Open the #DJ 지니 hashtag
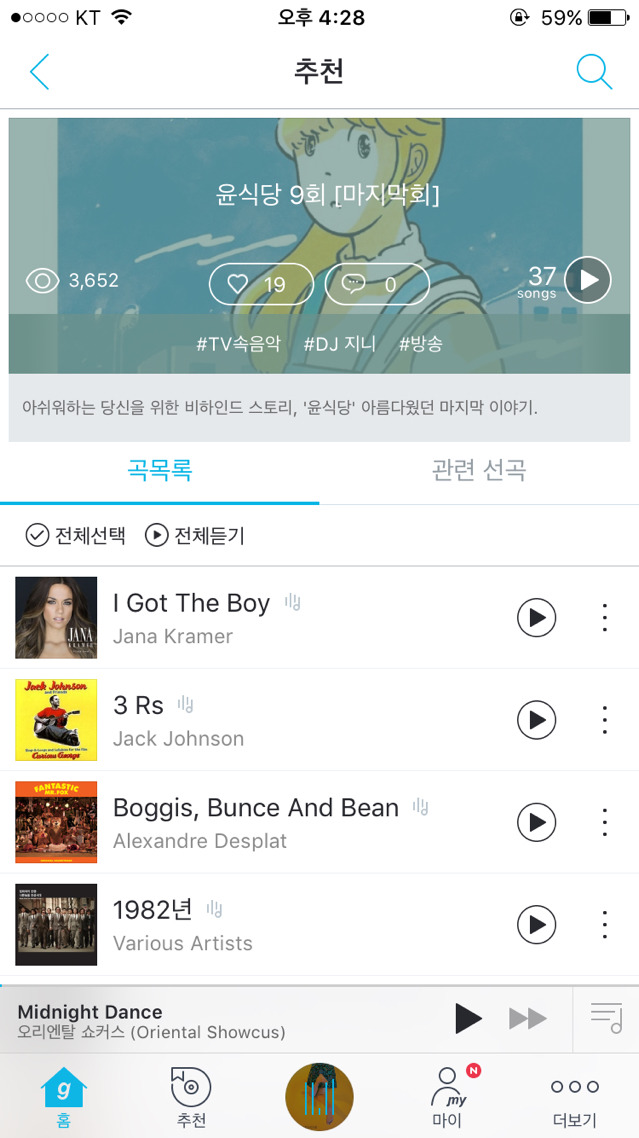The image size is (639, 1138). [340, 344]
